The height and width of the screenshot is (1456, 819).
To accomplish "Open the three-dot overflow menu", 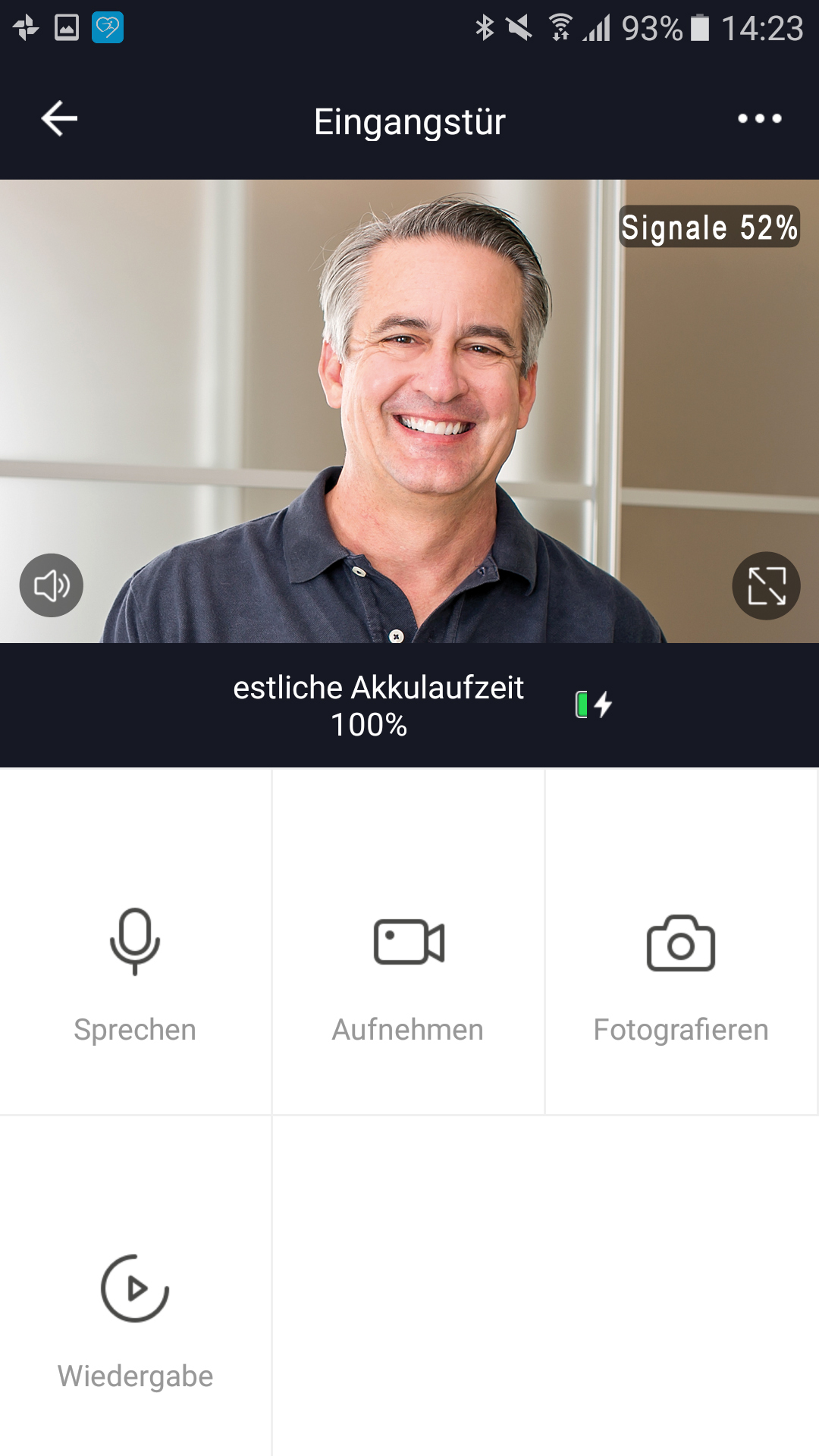I will [x=759, y=118].
